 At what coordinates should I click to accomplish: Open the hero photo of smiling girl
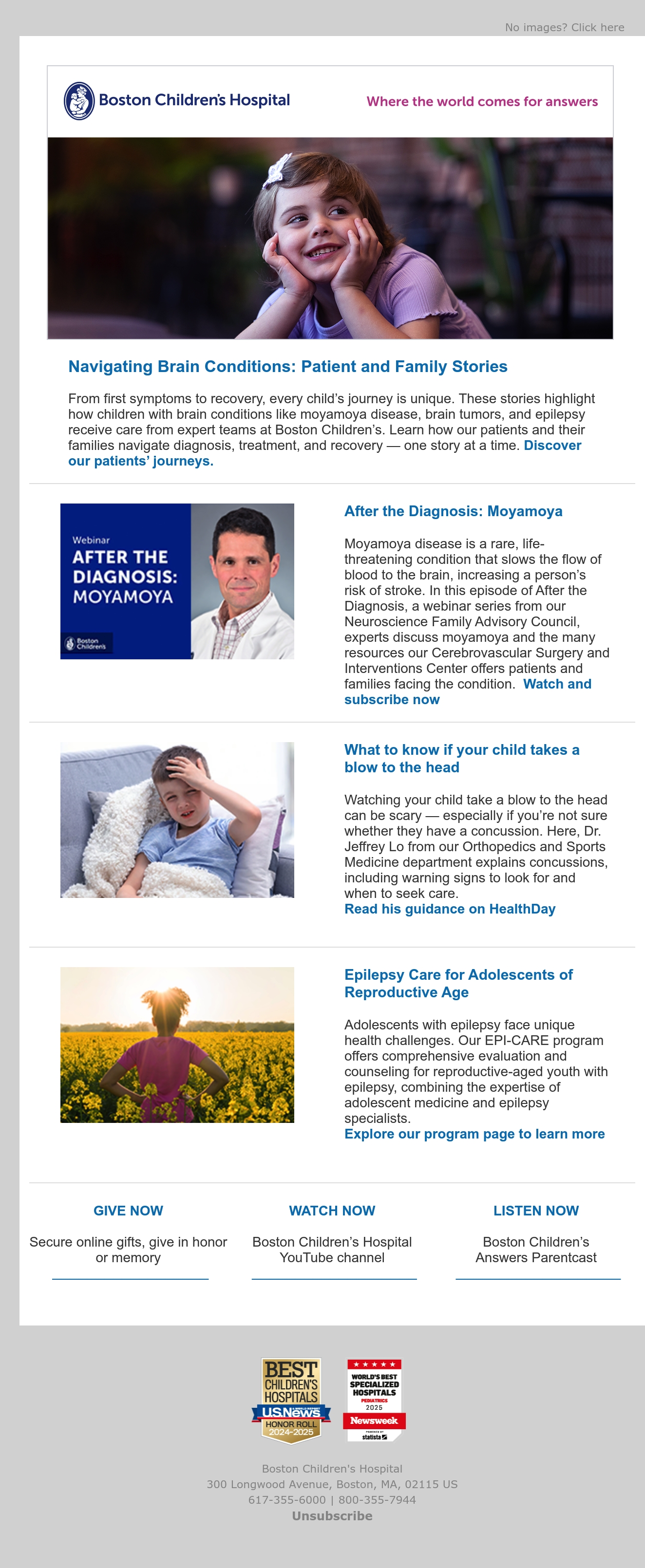330,238
